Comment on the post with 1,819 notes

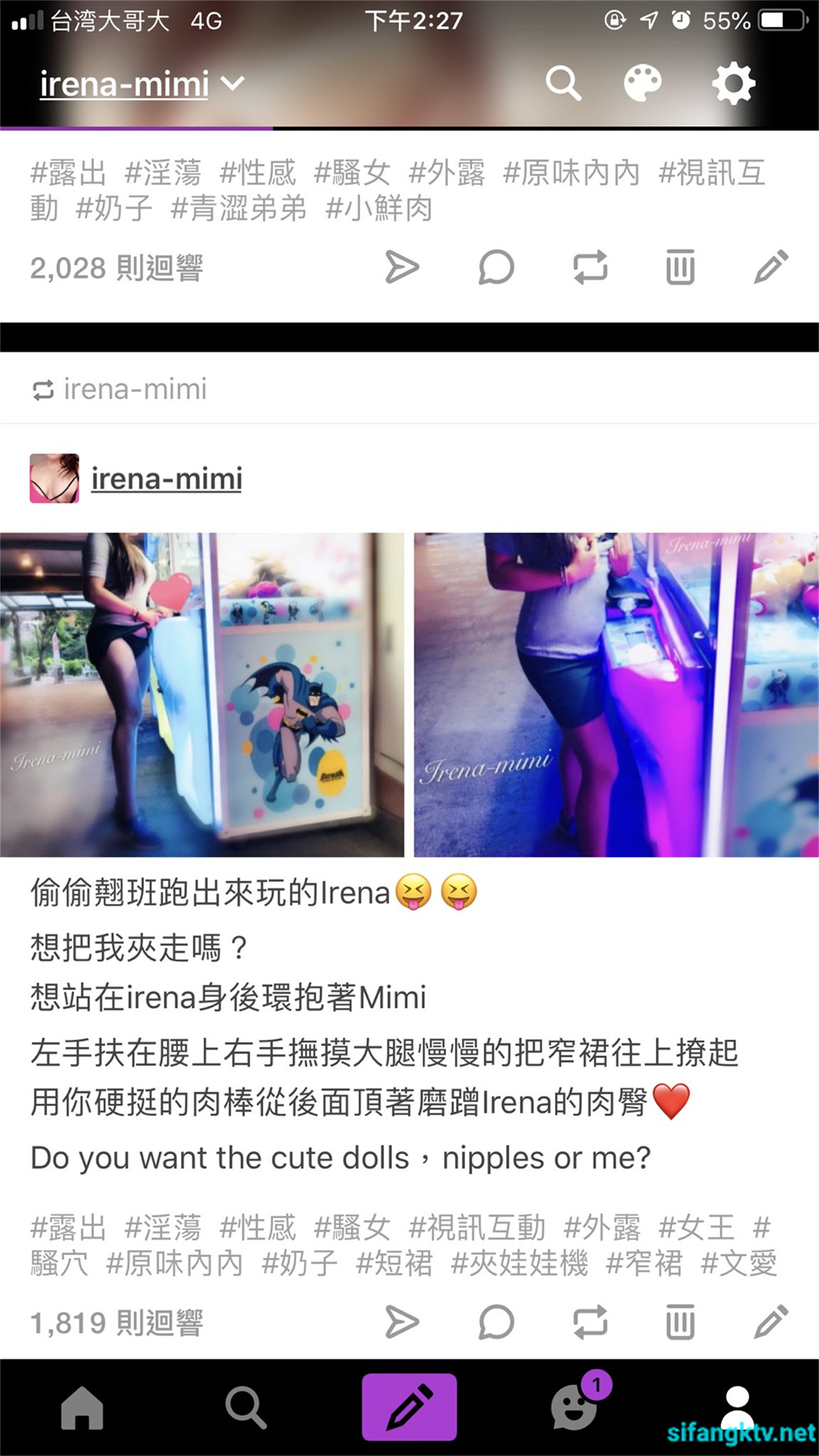[496, 1322]
